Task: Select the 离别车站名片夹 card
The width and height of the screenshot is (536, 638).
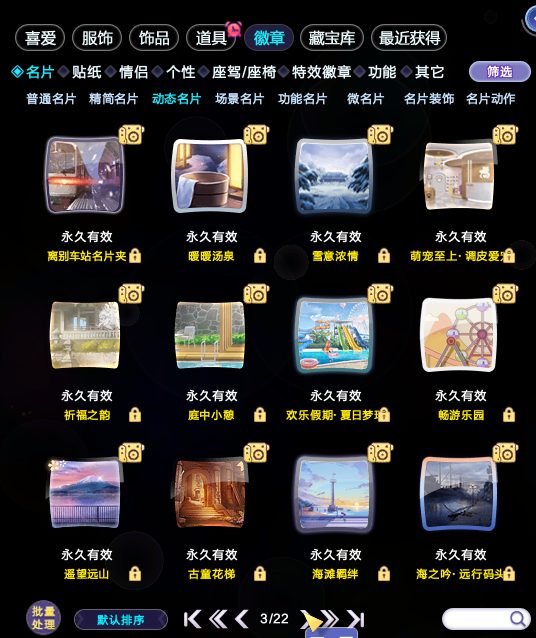Action: [85, 175]
